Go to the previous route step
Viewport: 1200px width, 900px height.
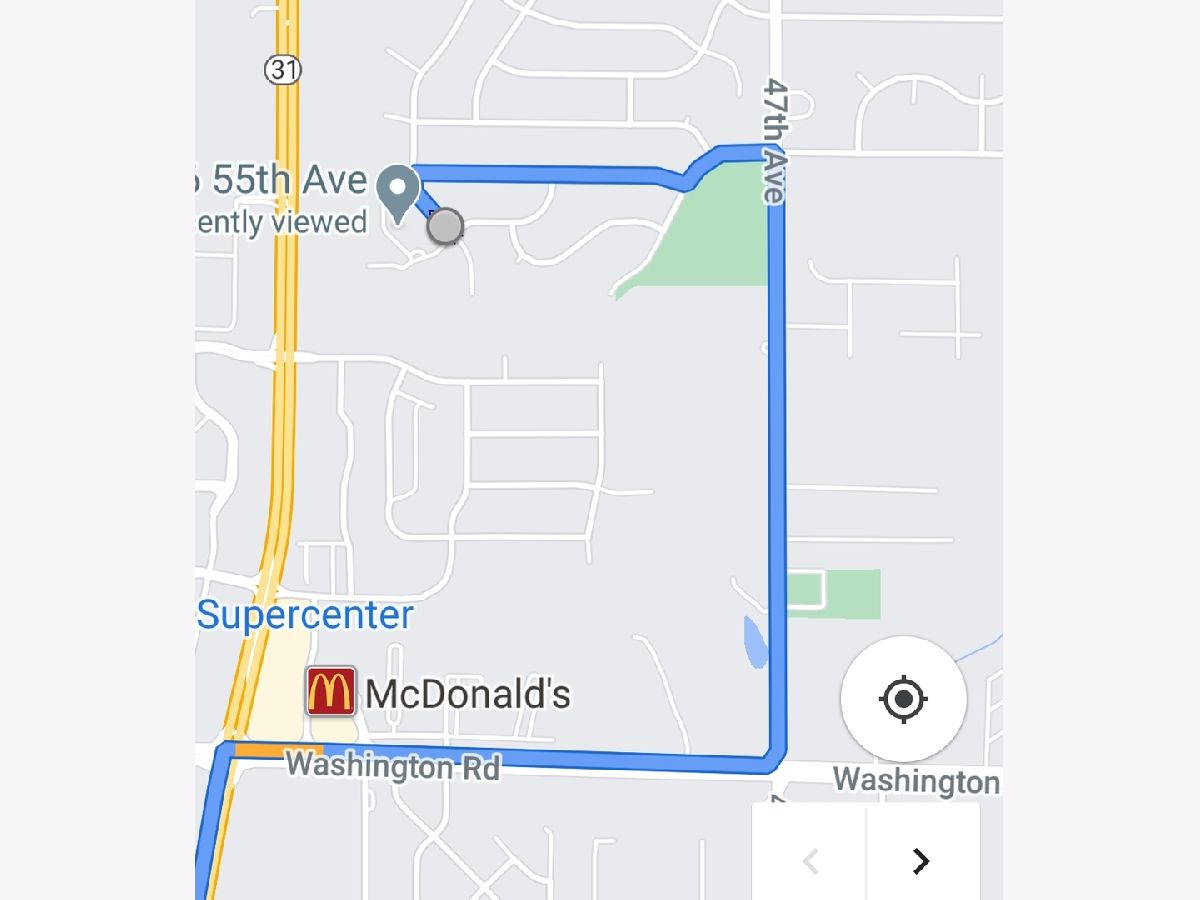(x=810, y=860)
